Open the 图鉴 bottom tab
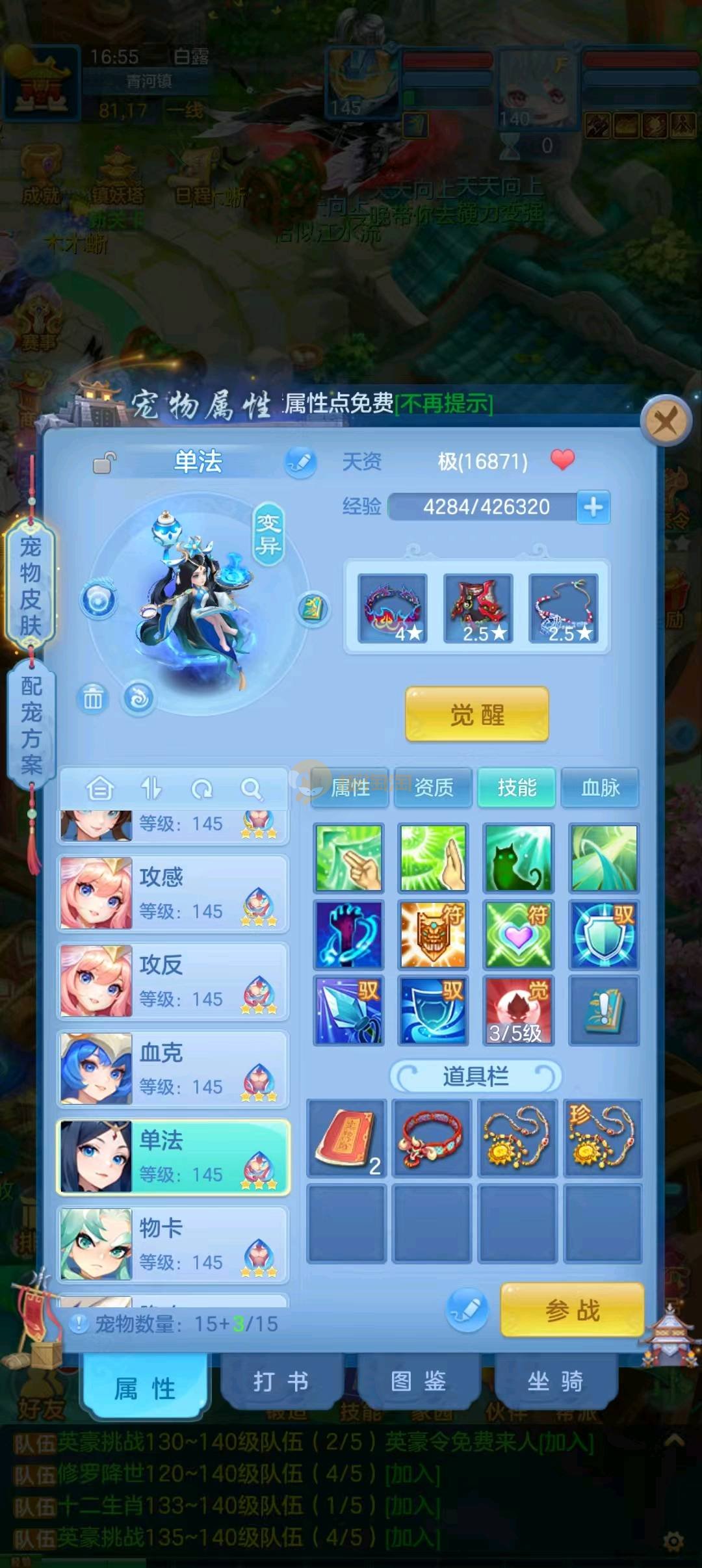This screenshot has height=1568, width=702. coord(418,1382)
